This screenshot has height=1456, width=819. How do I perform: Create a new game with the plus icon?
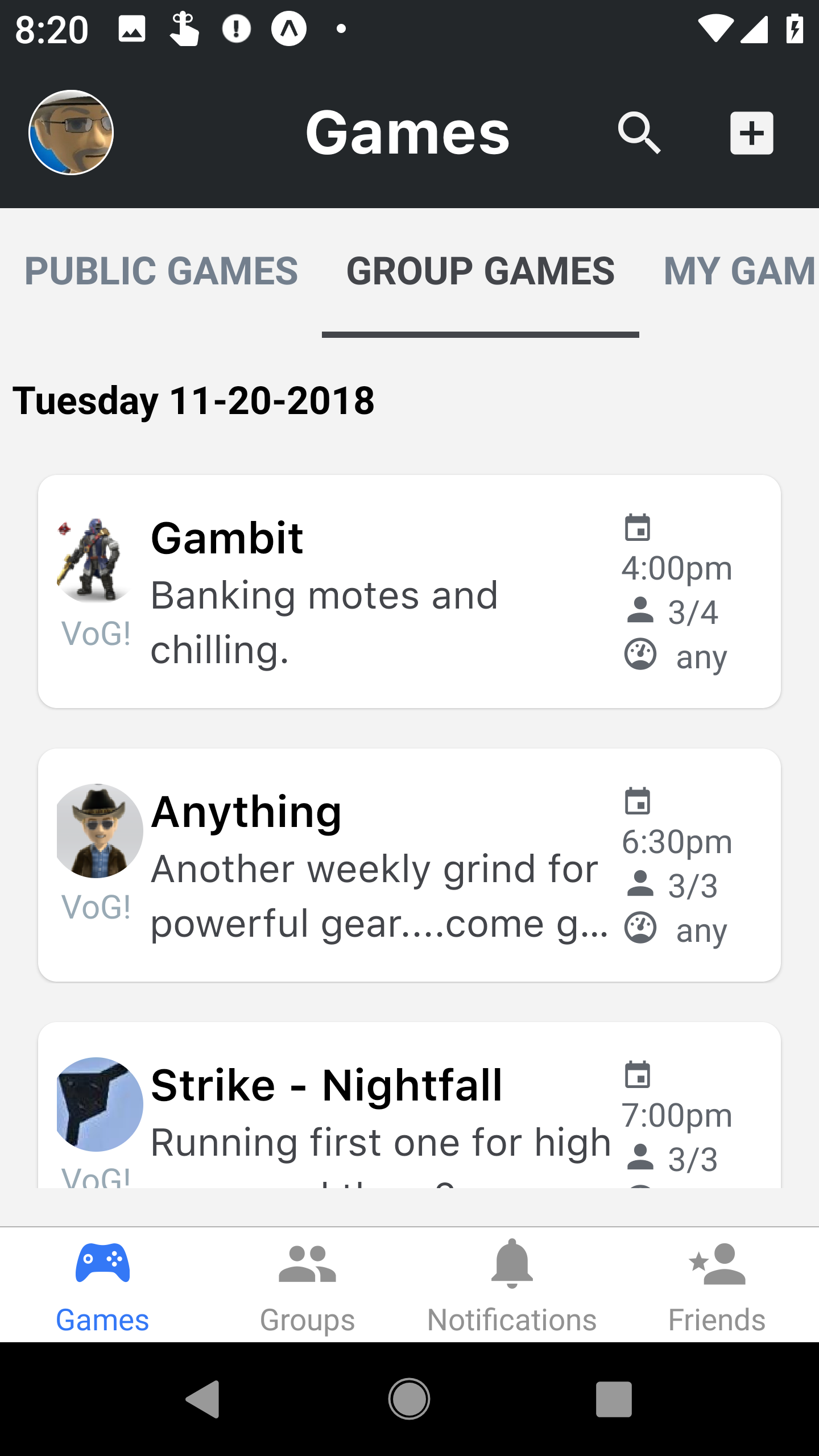(751, 133)
